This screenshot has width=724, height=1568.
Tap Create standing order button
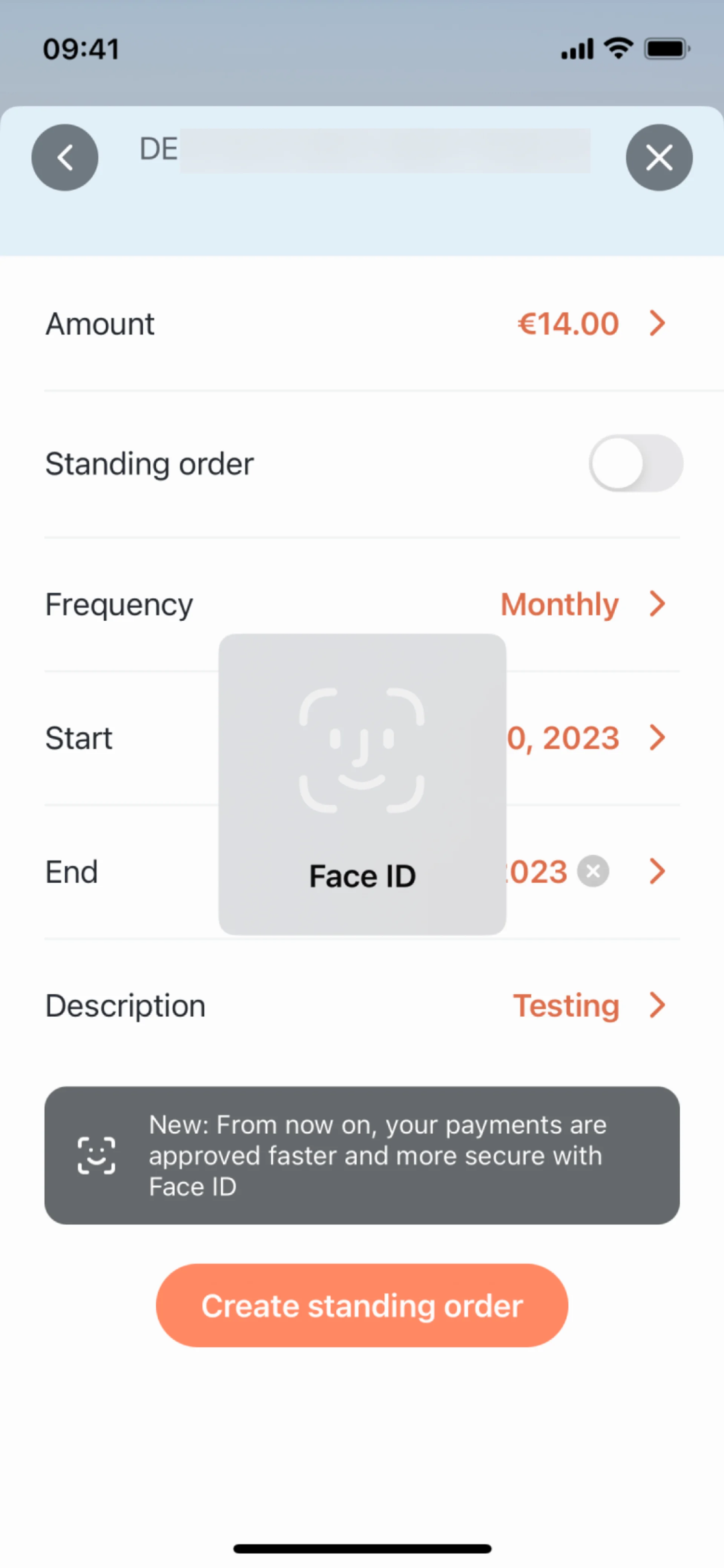[x=362, y=1305]
